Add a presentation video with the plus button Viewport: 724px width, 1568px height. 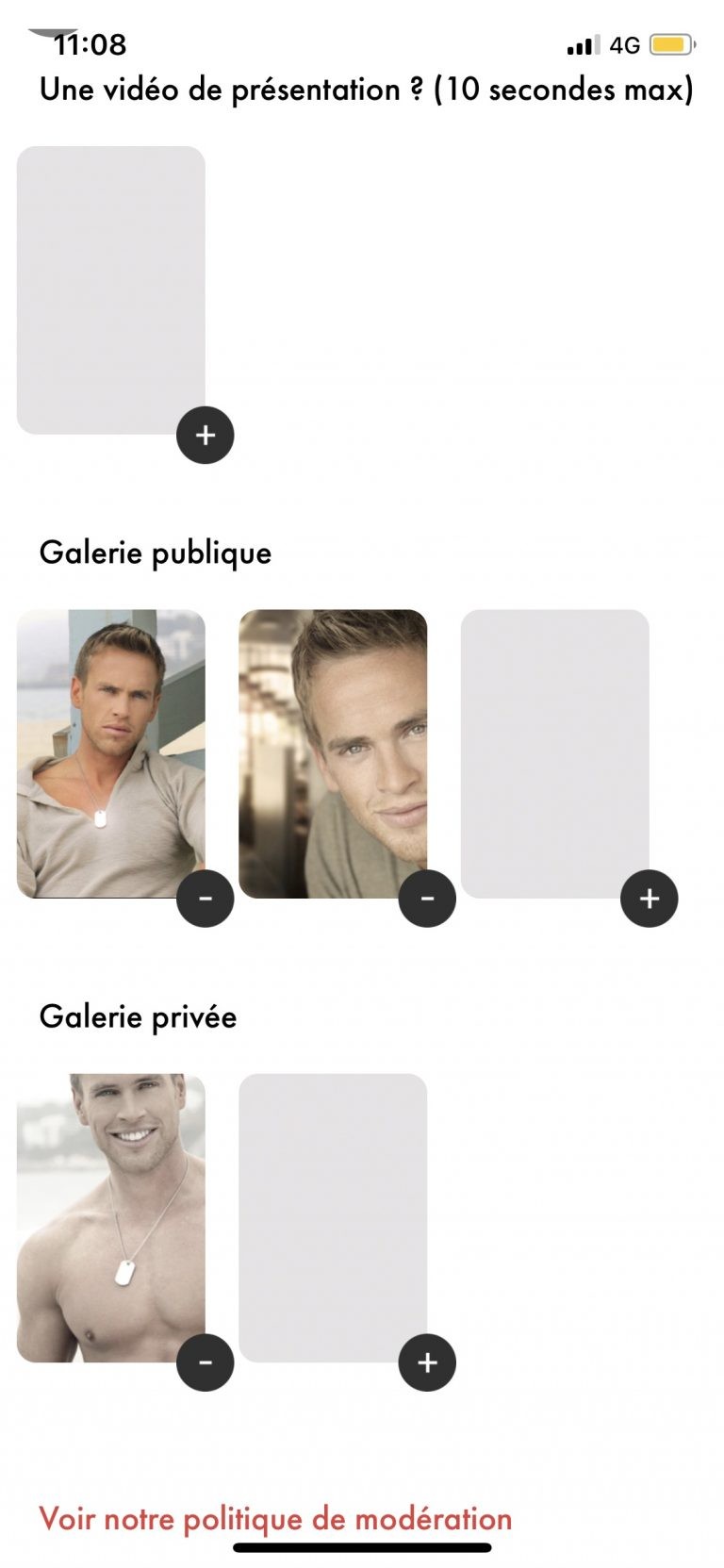coord(206,435)
